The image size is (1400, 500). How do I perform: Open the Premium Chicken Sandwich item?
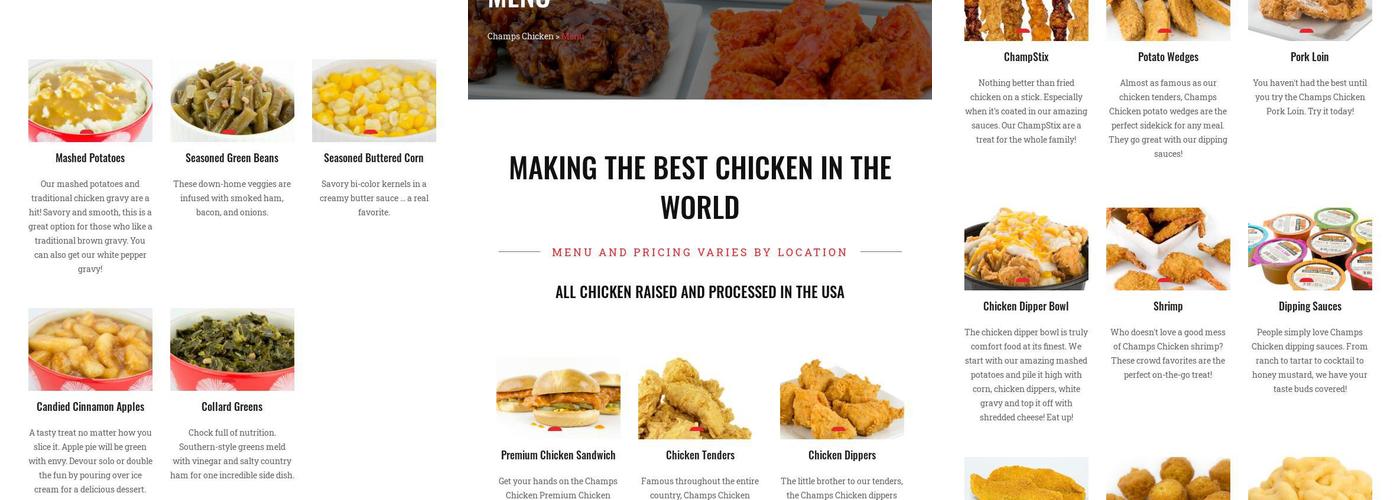point(558,455)
